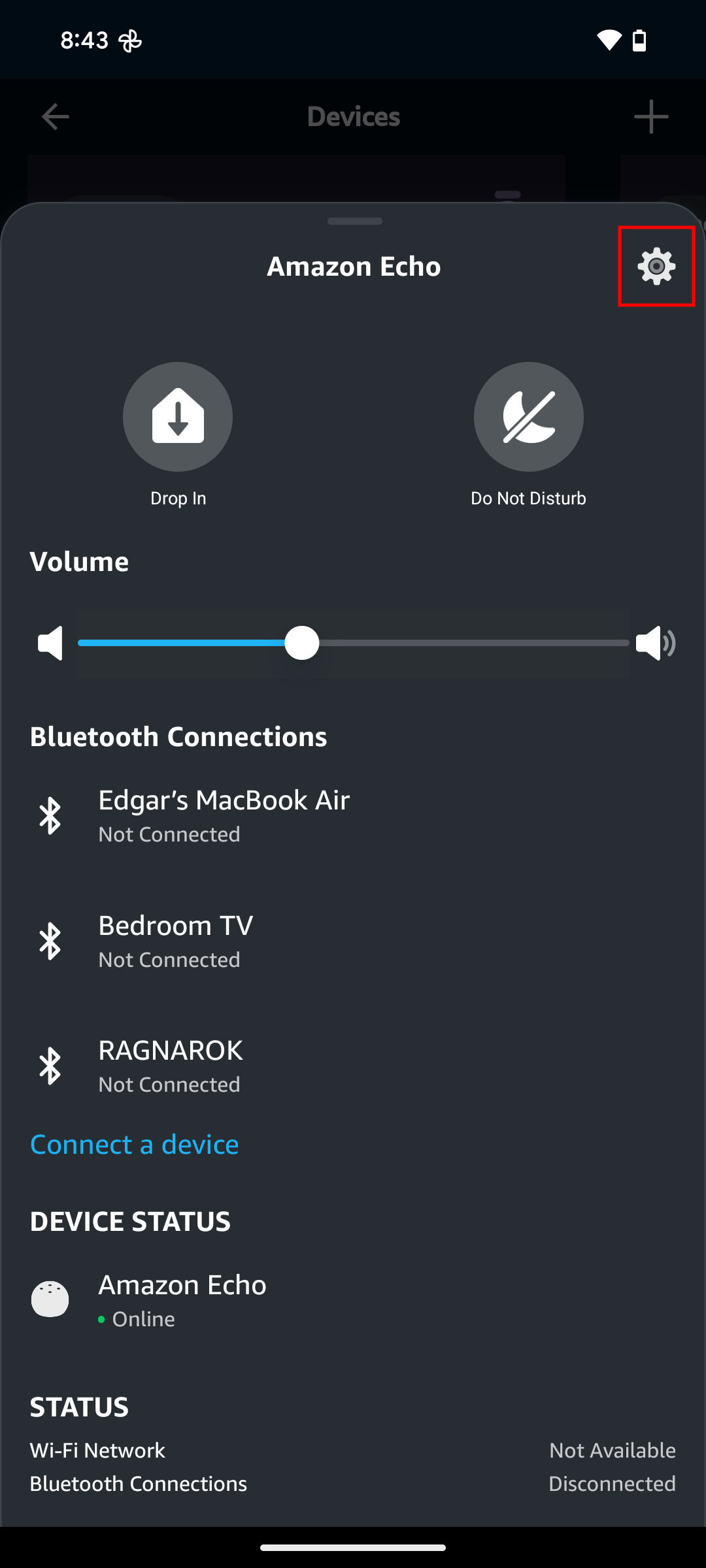This screenshot has height=1568, width=706.
Task: Select Bedroom TV Bluetooth device
Action: point(175,941)
